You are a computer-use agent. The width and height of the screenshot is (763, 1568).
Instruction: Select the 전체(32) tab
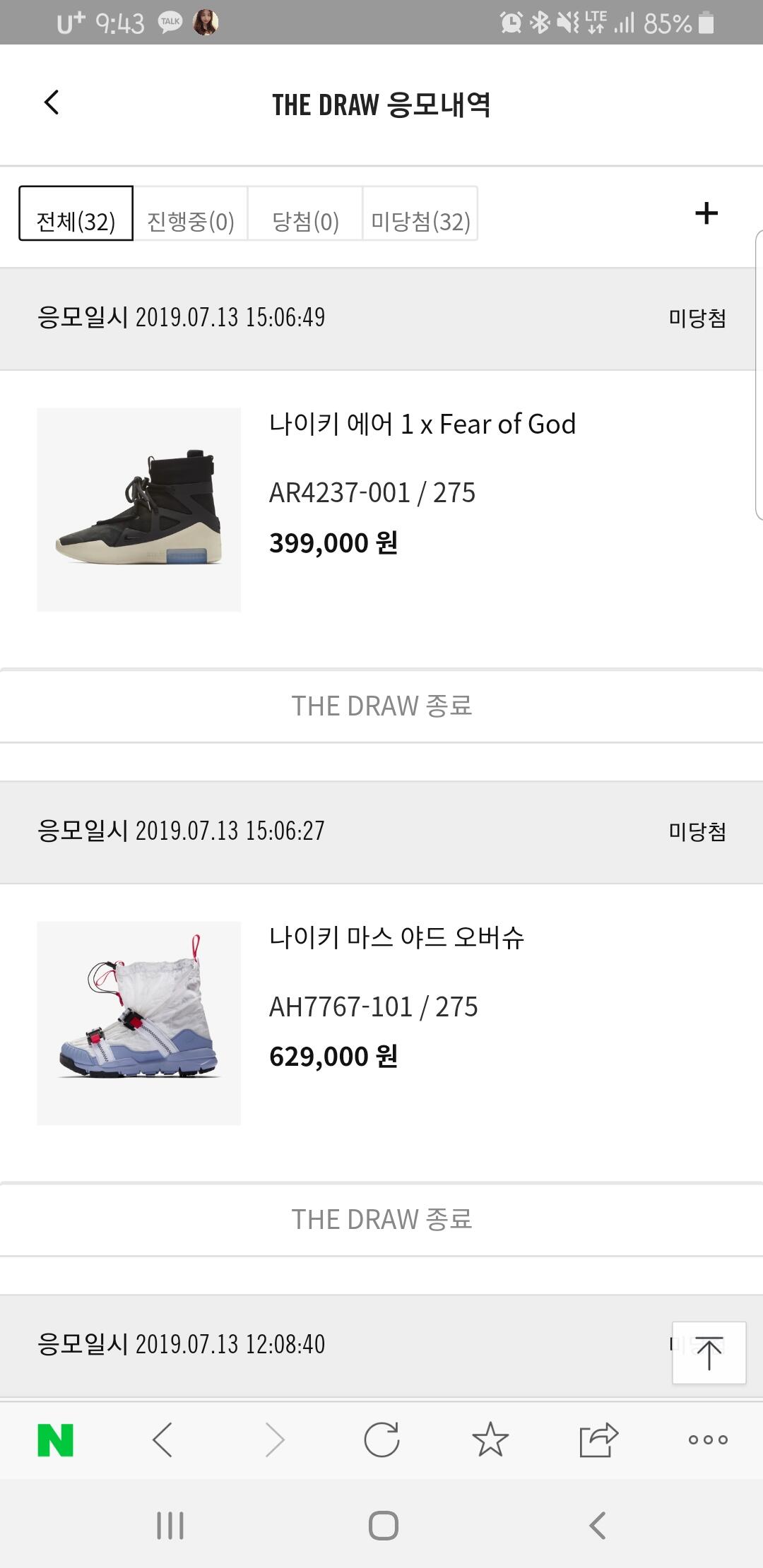click(76, 214)
